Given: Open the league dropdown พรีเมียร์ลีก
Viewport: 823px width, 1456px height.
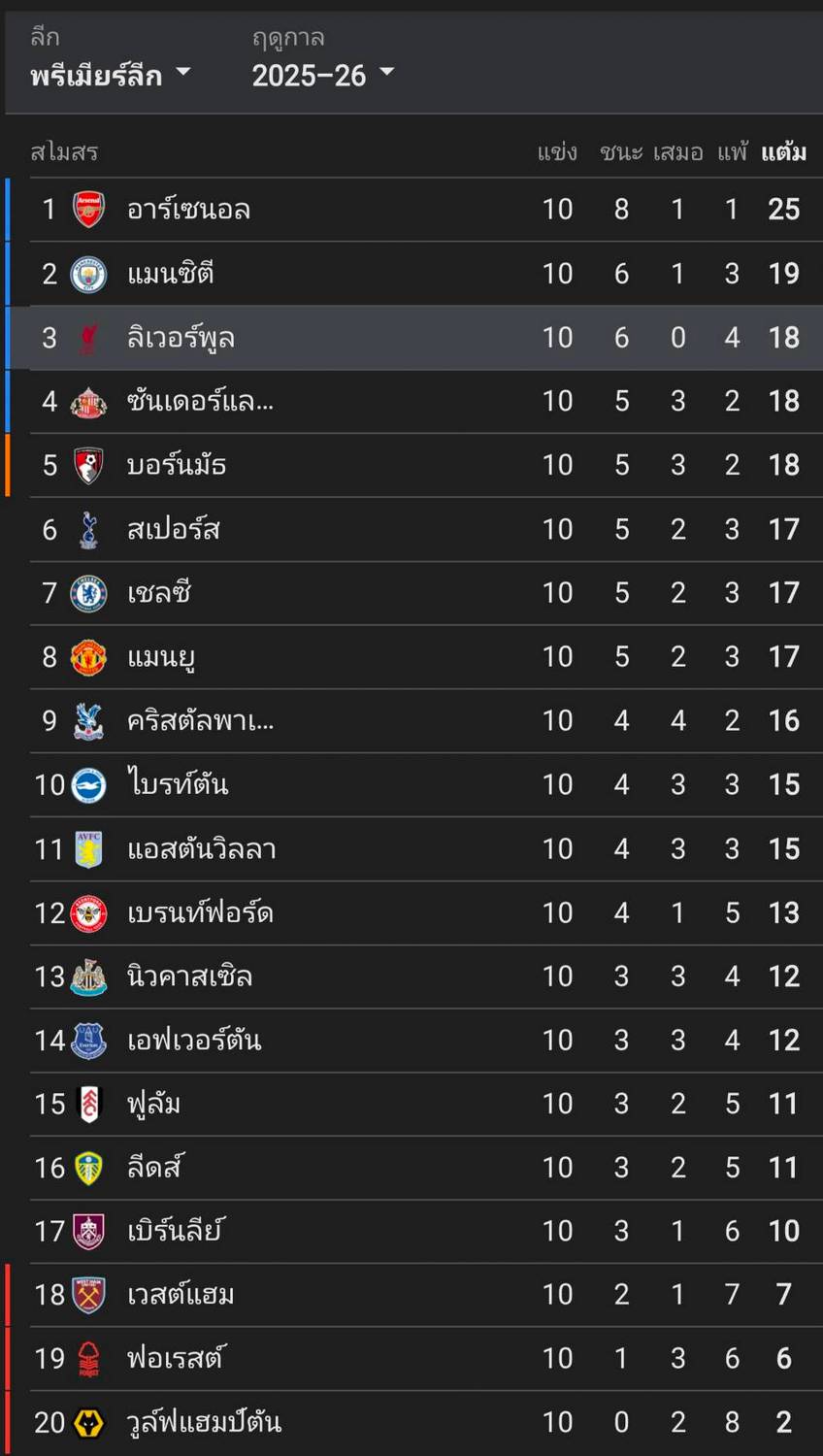Looking at the screenshot, I should [x=111, y=75].
